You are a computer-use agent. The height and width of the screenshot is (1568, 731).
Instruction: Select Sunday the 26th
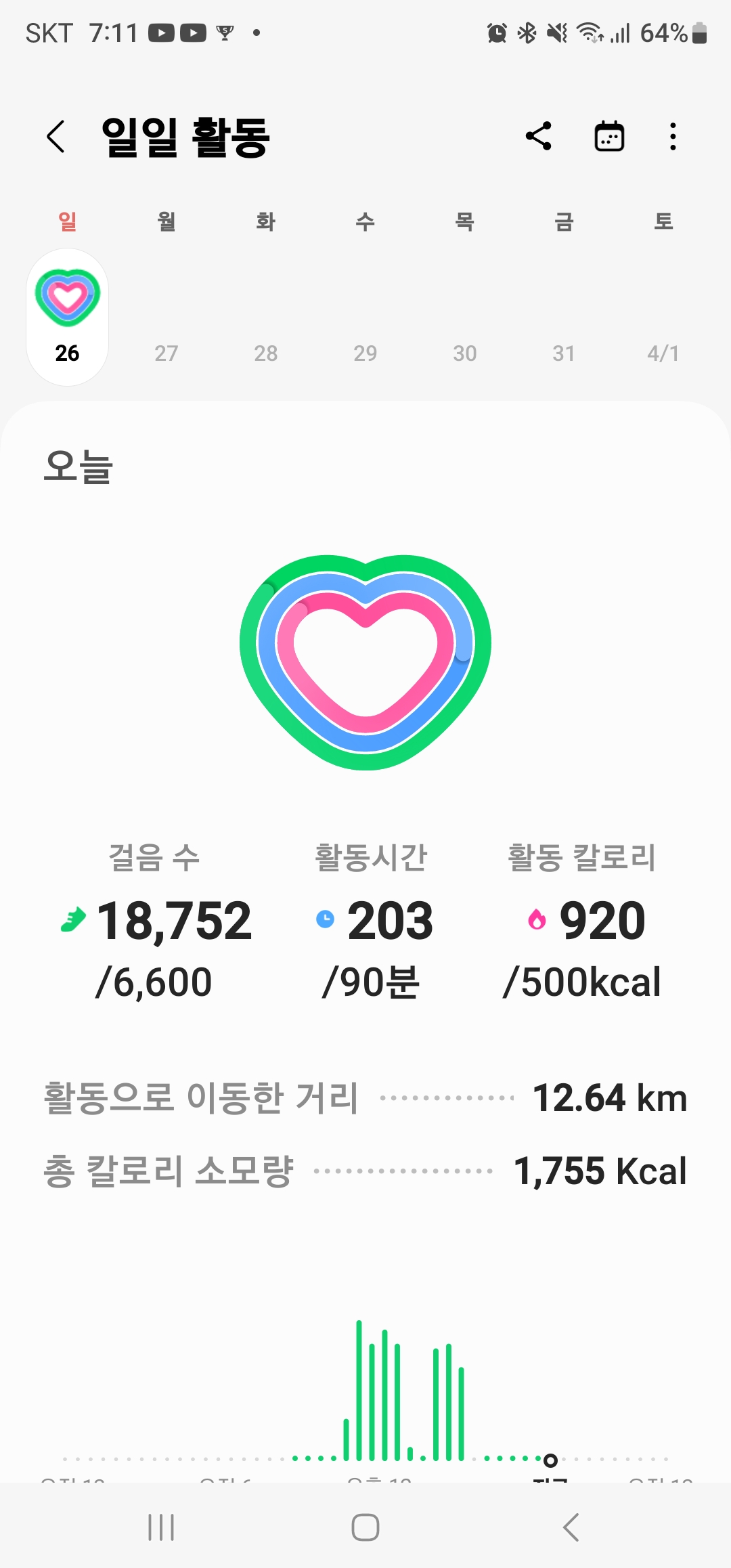pos(67,317)
